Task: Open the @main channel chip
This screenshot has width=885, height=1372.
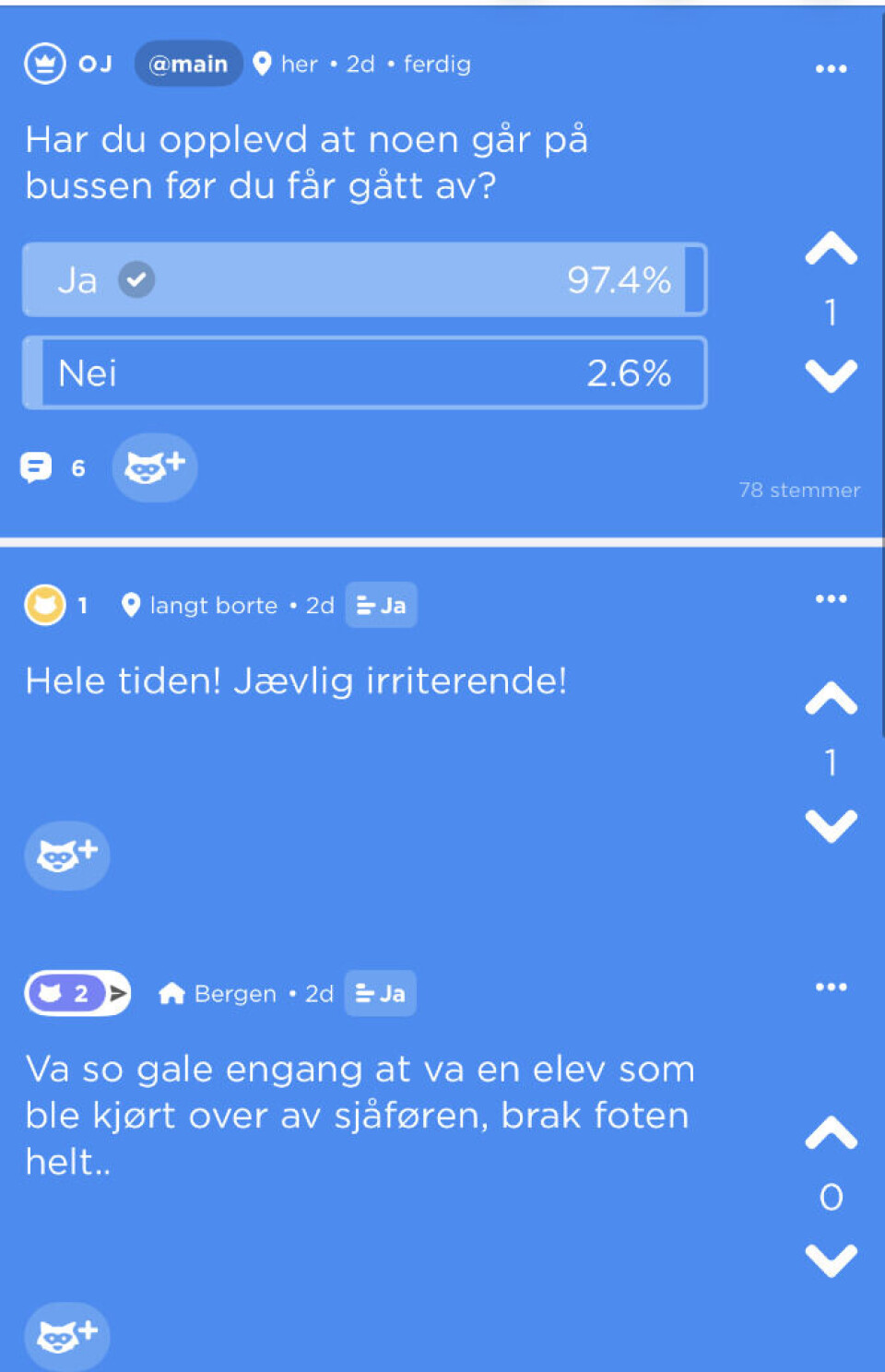Action: click(x=188, y=65)
